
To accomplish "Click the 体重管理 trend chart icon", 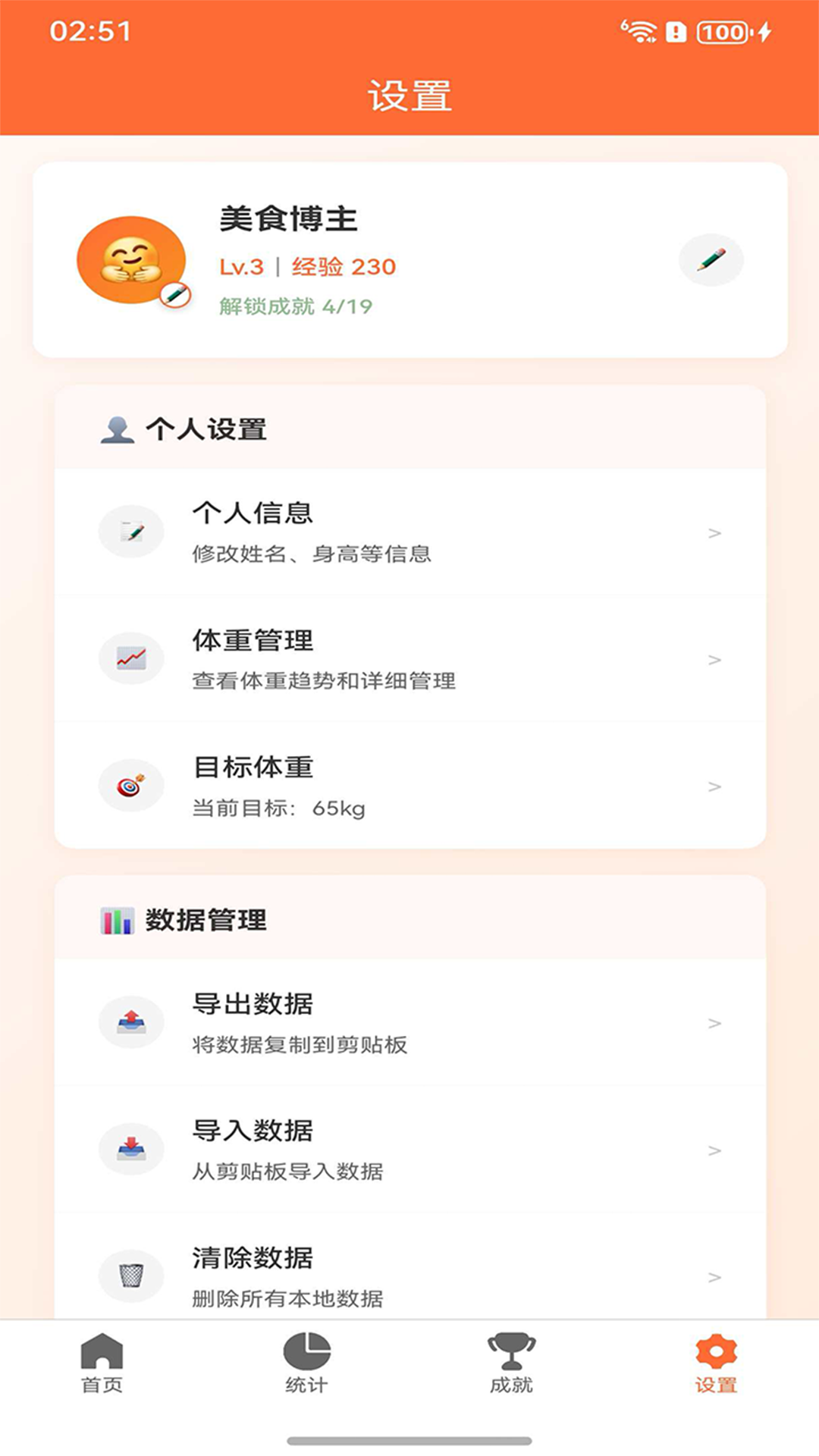I will (x=131, y=658).
